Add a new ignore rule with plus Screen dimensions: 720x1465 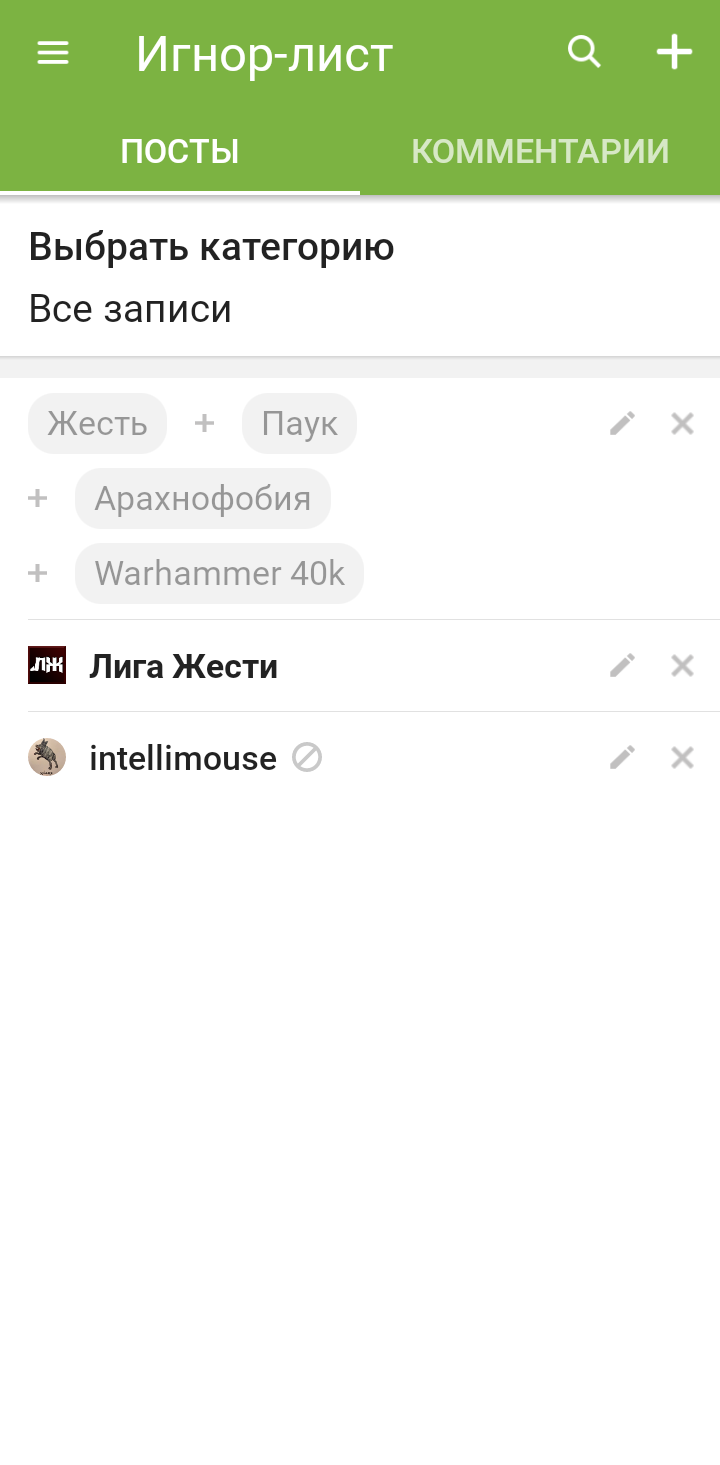coord(674,52)
